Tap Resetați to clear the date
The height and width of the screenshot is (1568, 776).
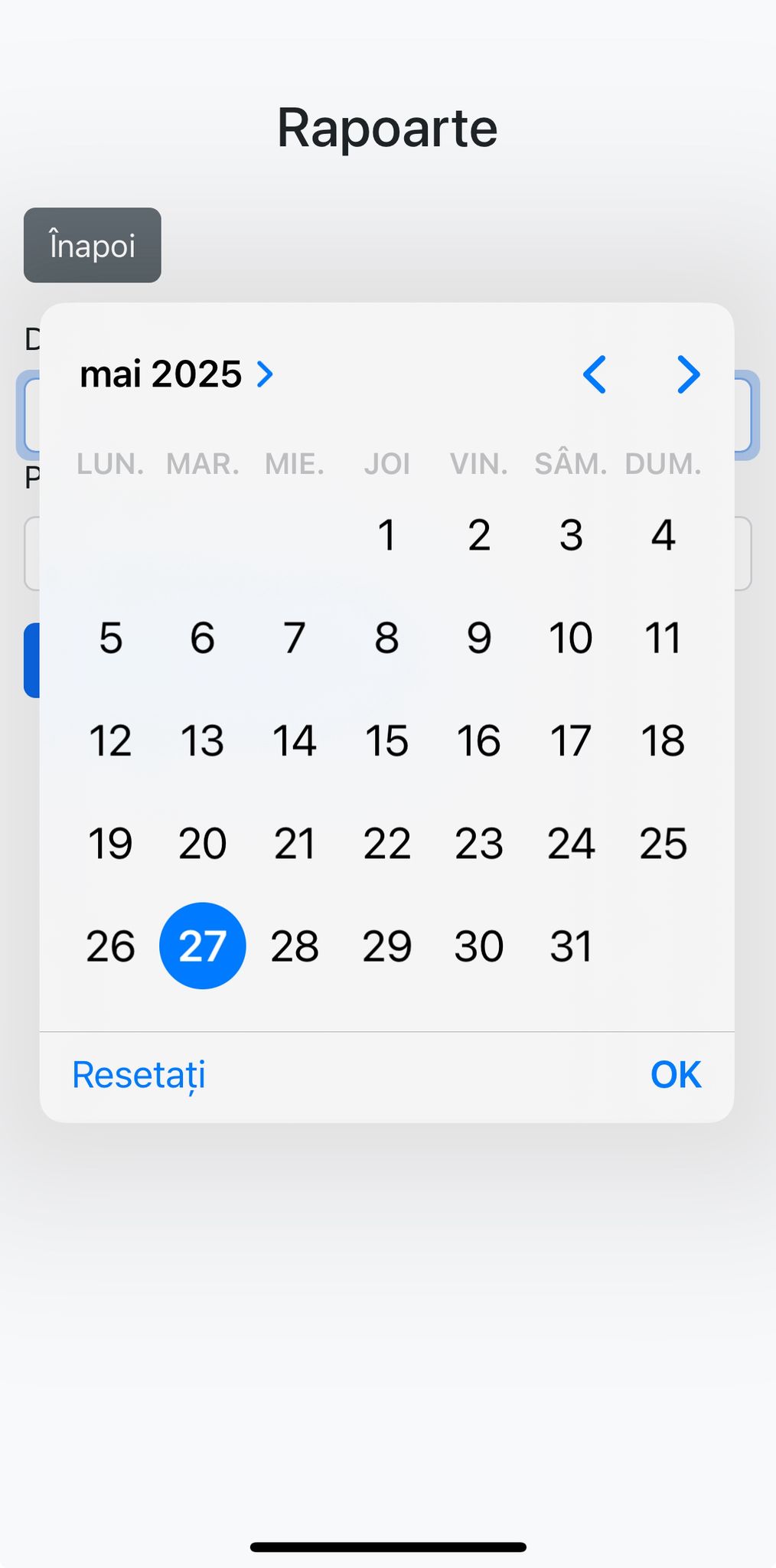(139, 1075)
